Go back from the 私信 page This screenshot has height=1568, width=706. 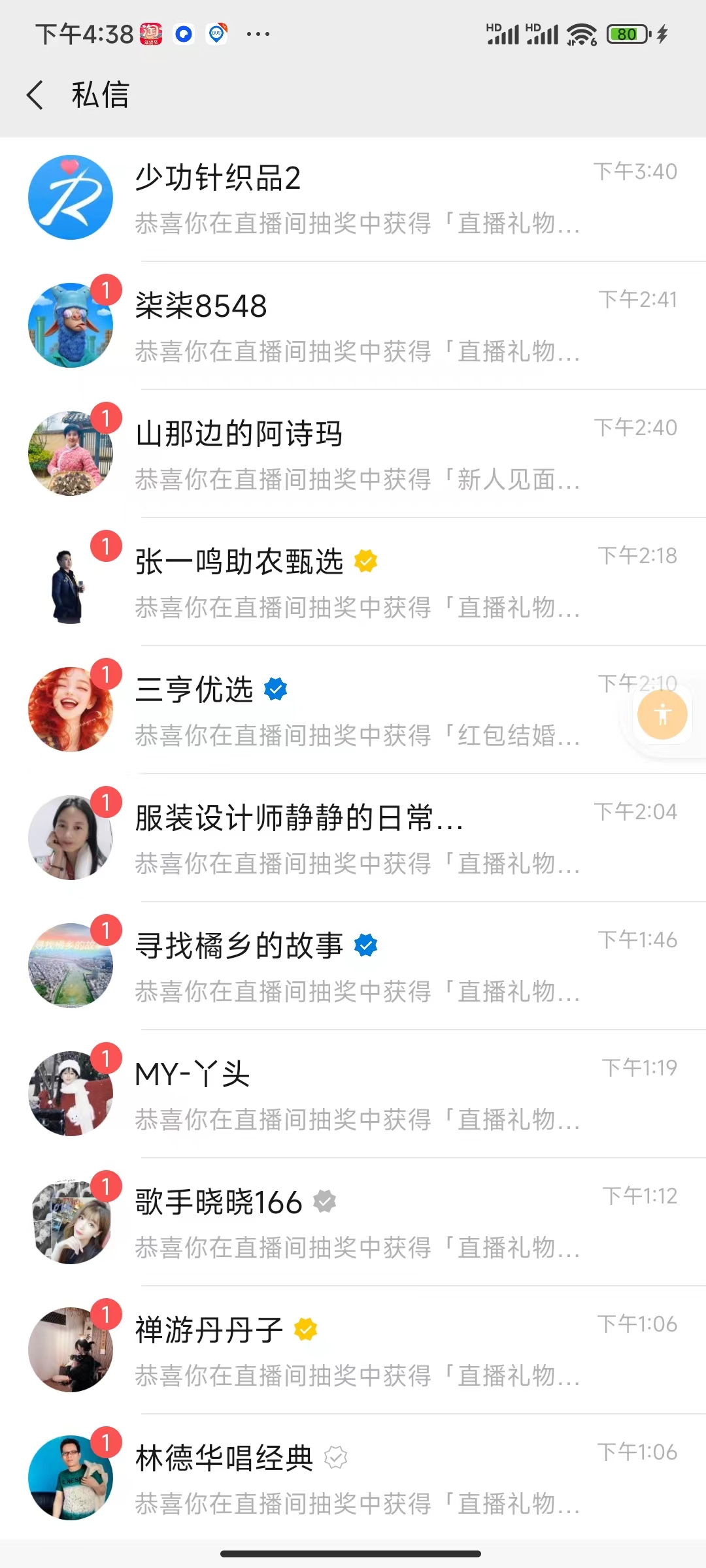point(35,95)
